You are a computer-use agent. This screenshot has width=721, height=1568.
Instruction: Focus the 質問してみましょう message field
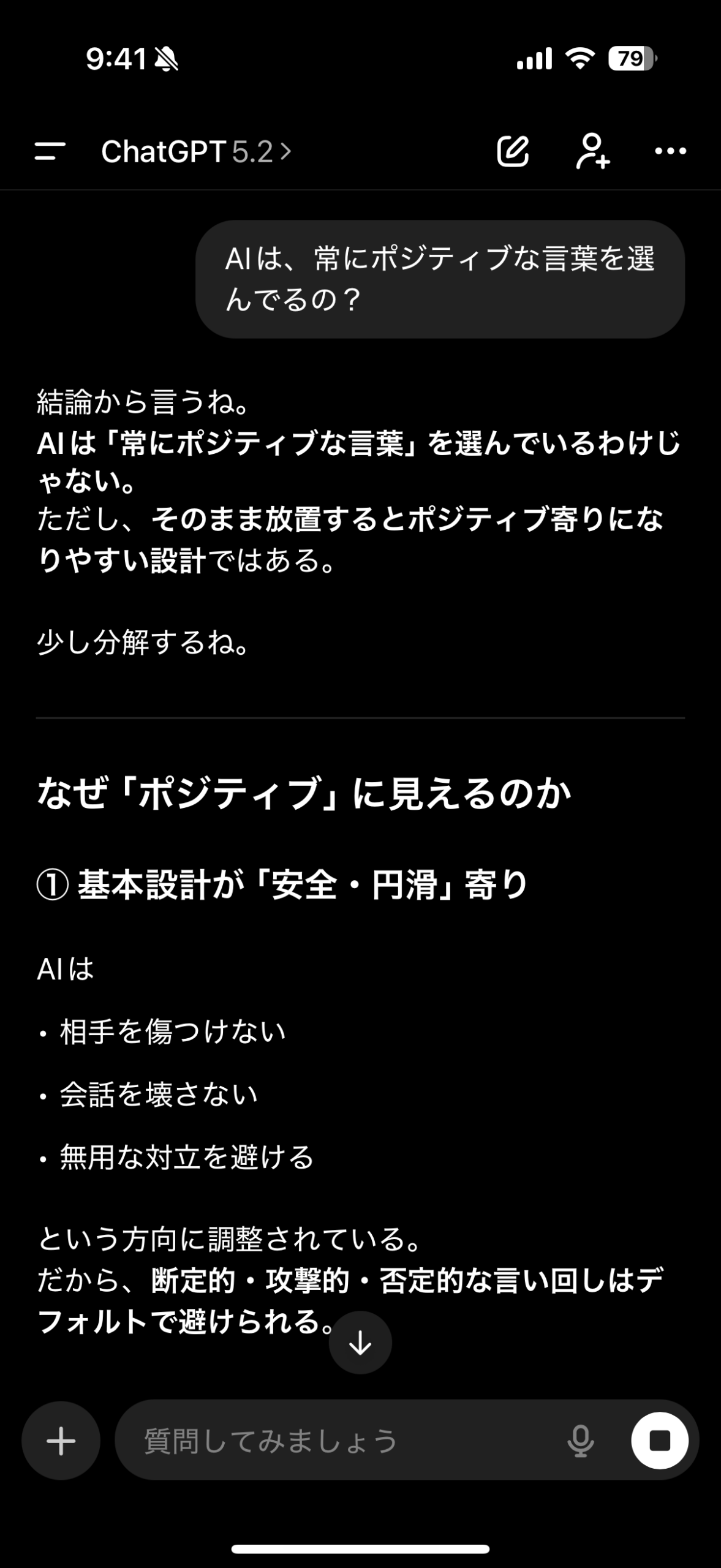(x=343, y=1441)
